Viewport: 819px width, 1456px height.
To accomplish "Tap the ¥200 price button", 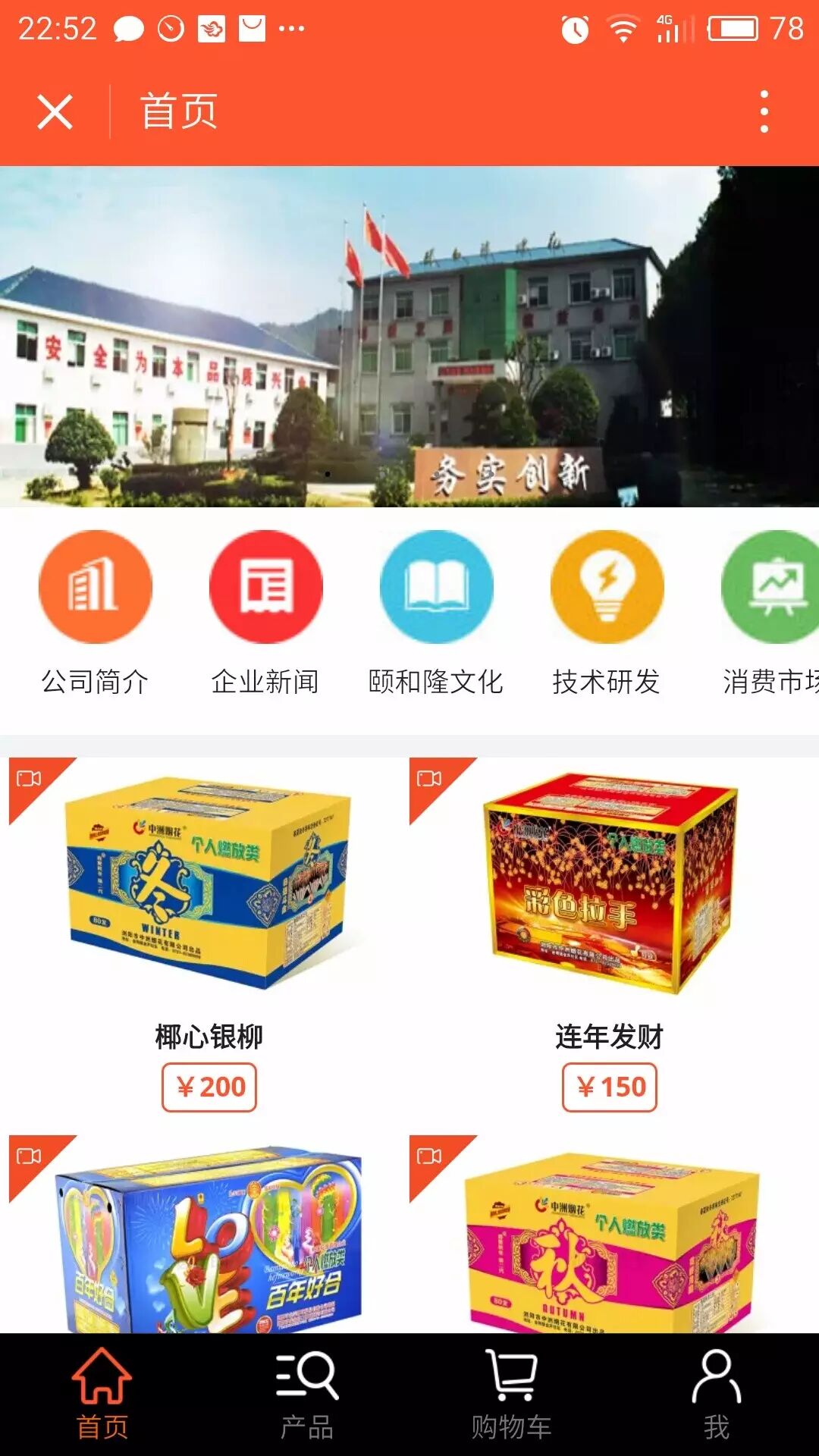I will coord(209,1087).
